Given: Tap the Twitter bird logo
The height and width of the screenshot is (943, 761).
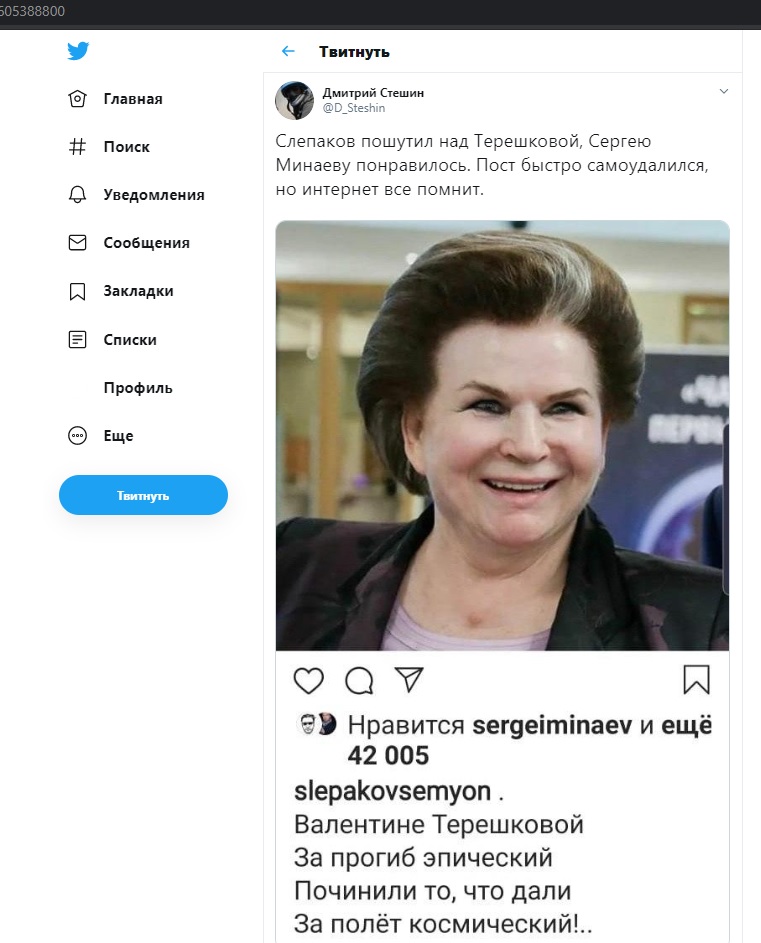Looking at the screenshot, I should tap(78, 51).
